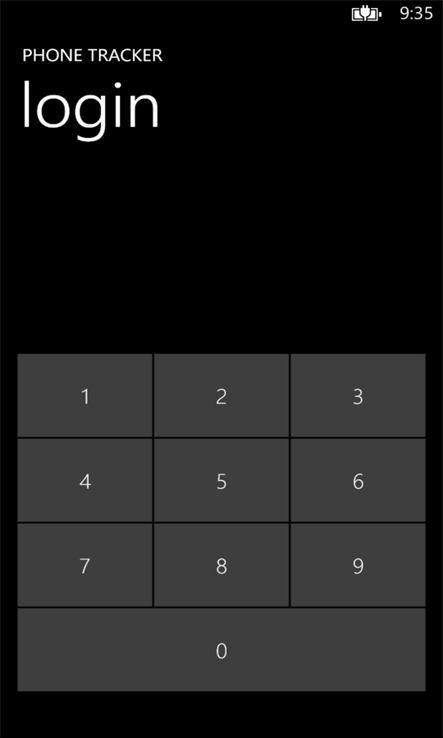Viewport: 443px width, 738px height.
Task: Enter digit 7 on the login keypad
Action: 85,565
